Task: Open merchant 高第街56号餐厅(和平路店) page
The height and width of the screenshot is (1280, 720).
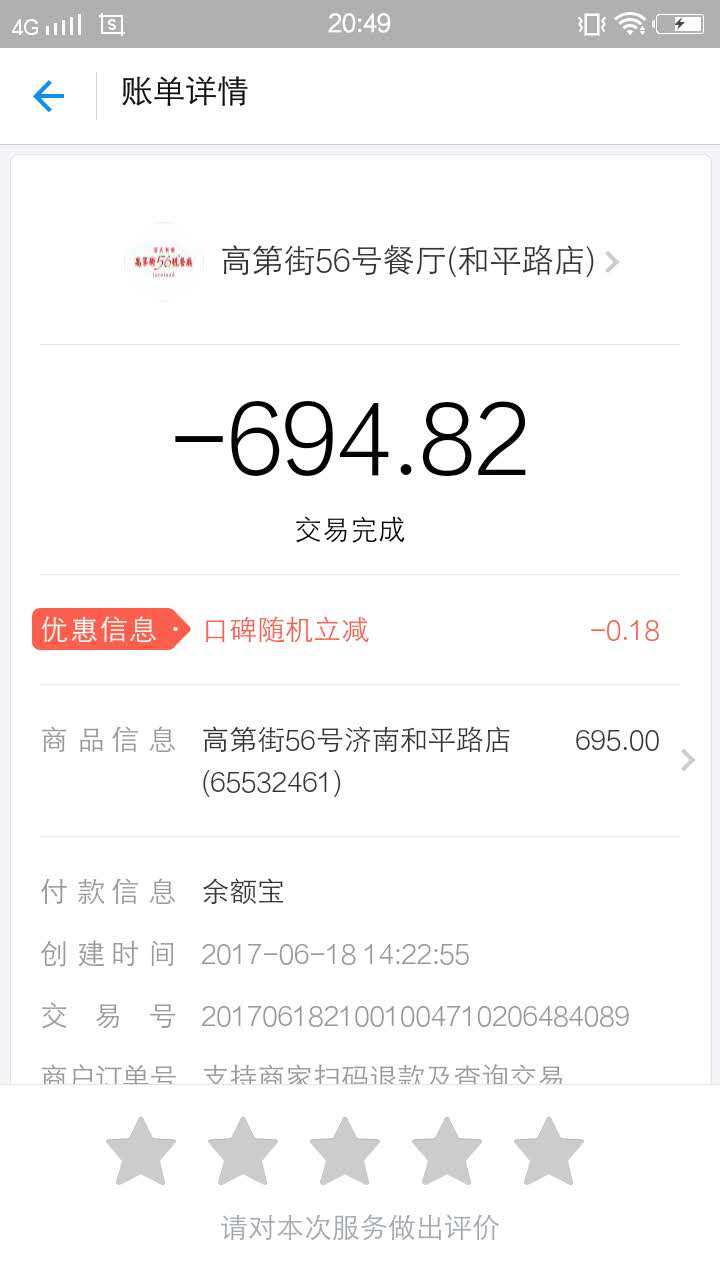Action: [x=408, y=262]
